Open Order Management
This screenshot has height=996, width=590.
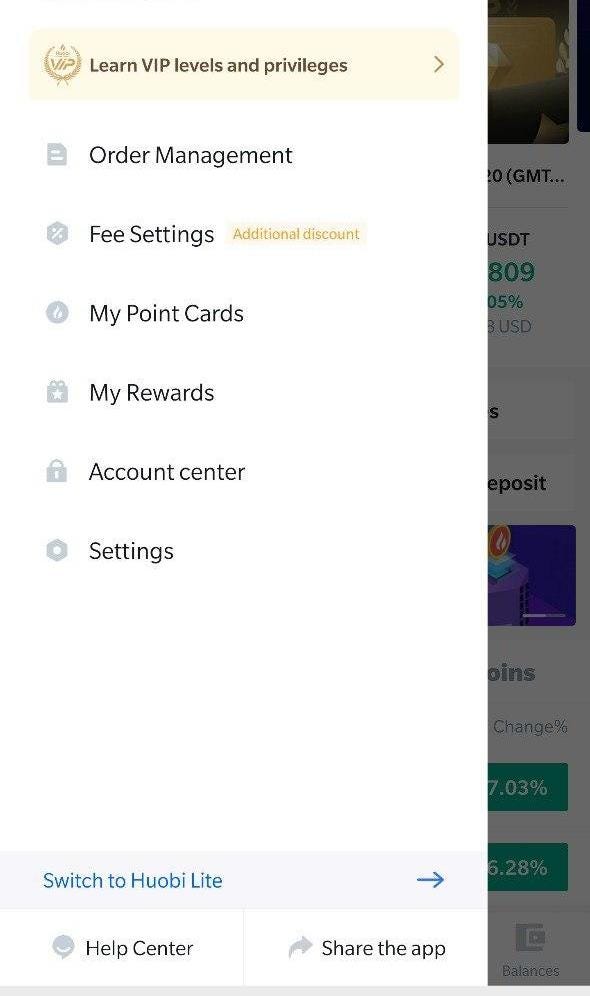pos(244,155)
